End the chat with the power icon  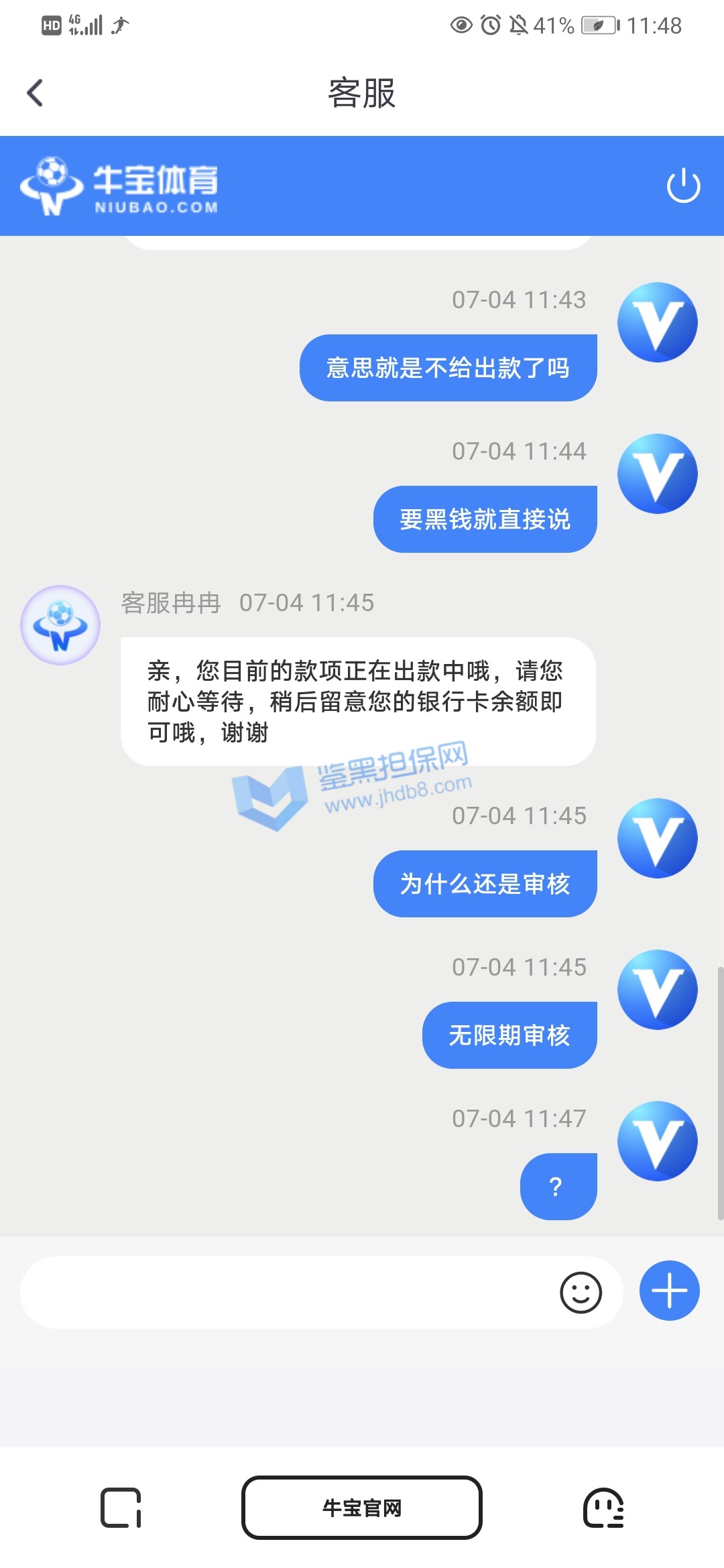point(683,186)
